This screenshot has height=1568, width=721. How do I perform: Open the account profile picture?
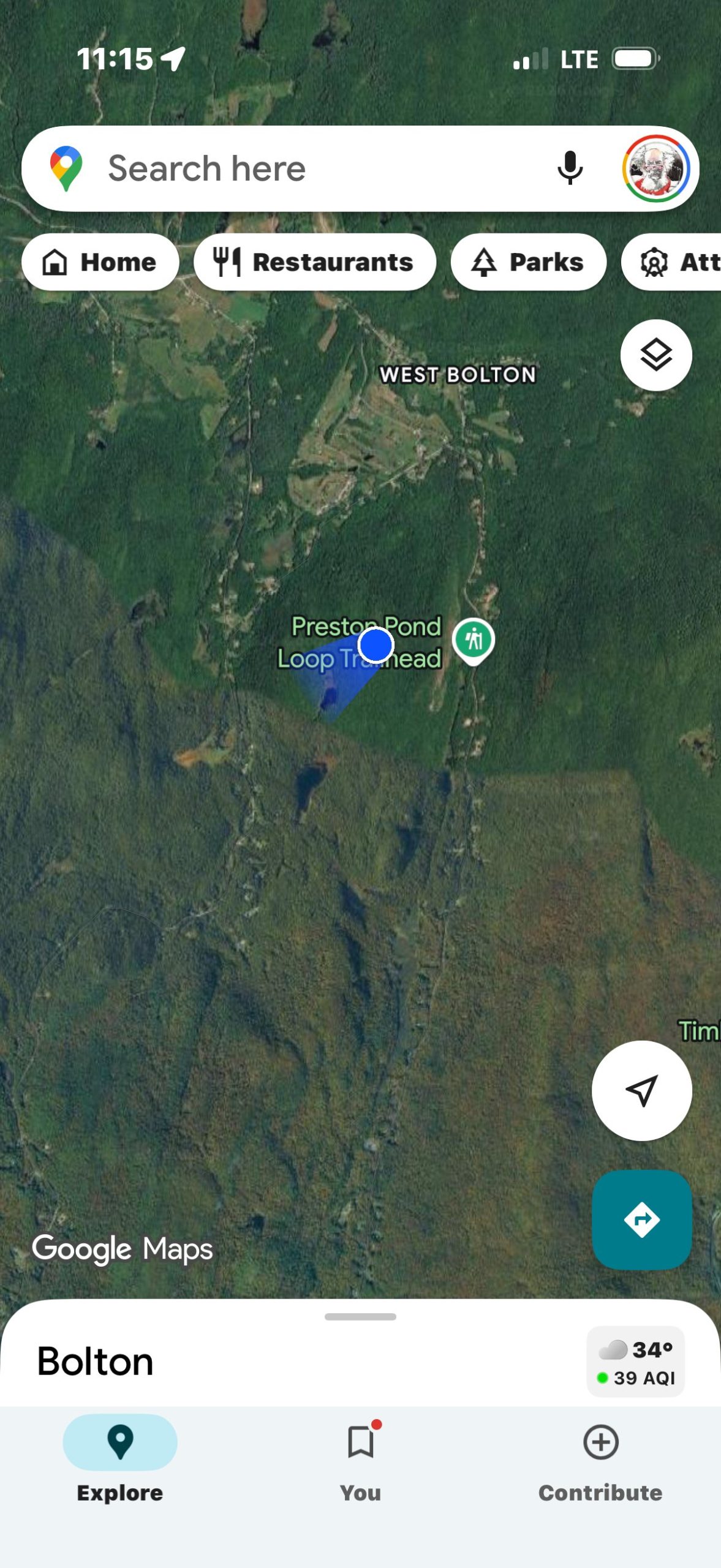point(656,168)
